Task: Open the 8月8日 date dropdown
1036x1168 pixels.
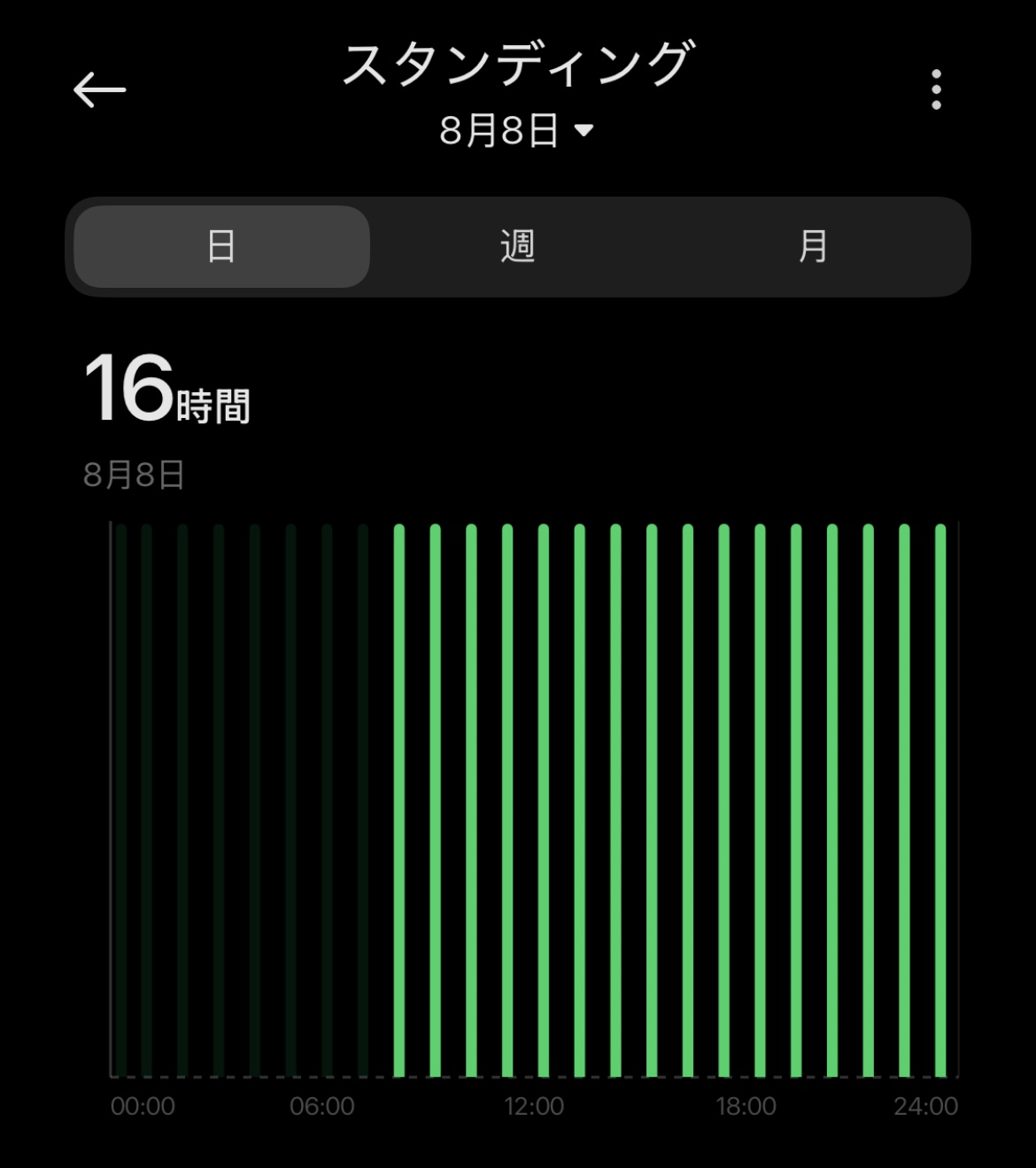Action: point(516,131)
